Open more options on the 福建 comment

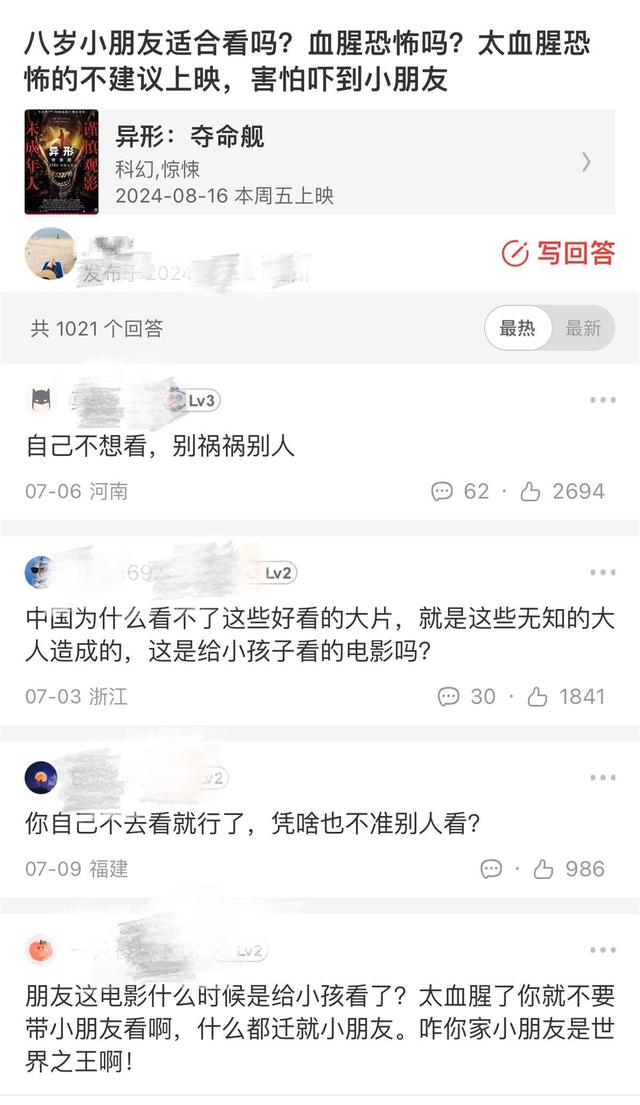[602, 778]
